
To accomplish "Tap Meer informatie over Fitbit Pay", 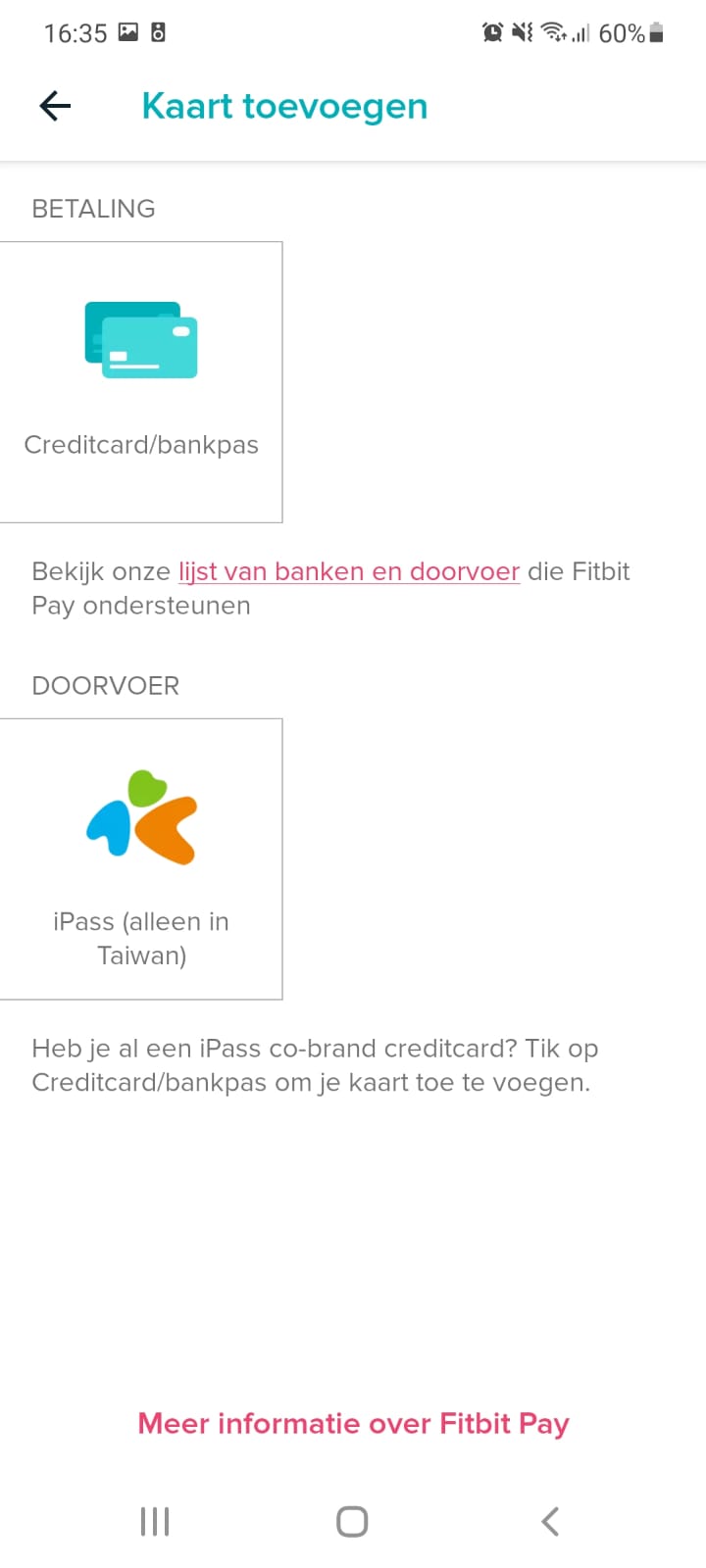I will [353, 1423].
